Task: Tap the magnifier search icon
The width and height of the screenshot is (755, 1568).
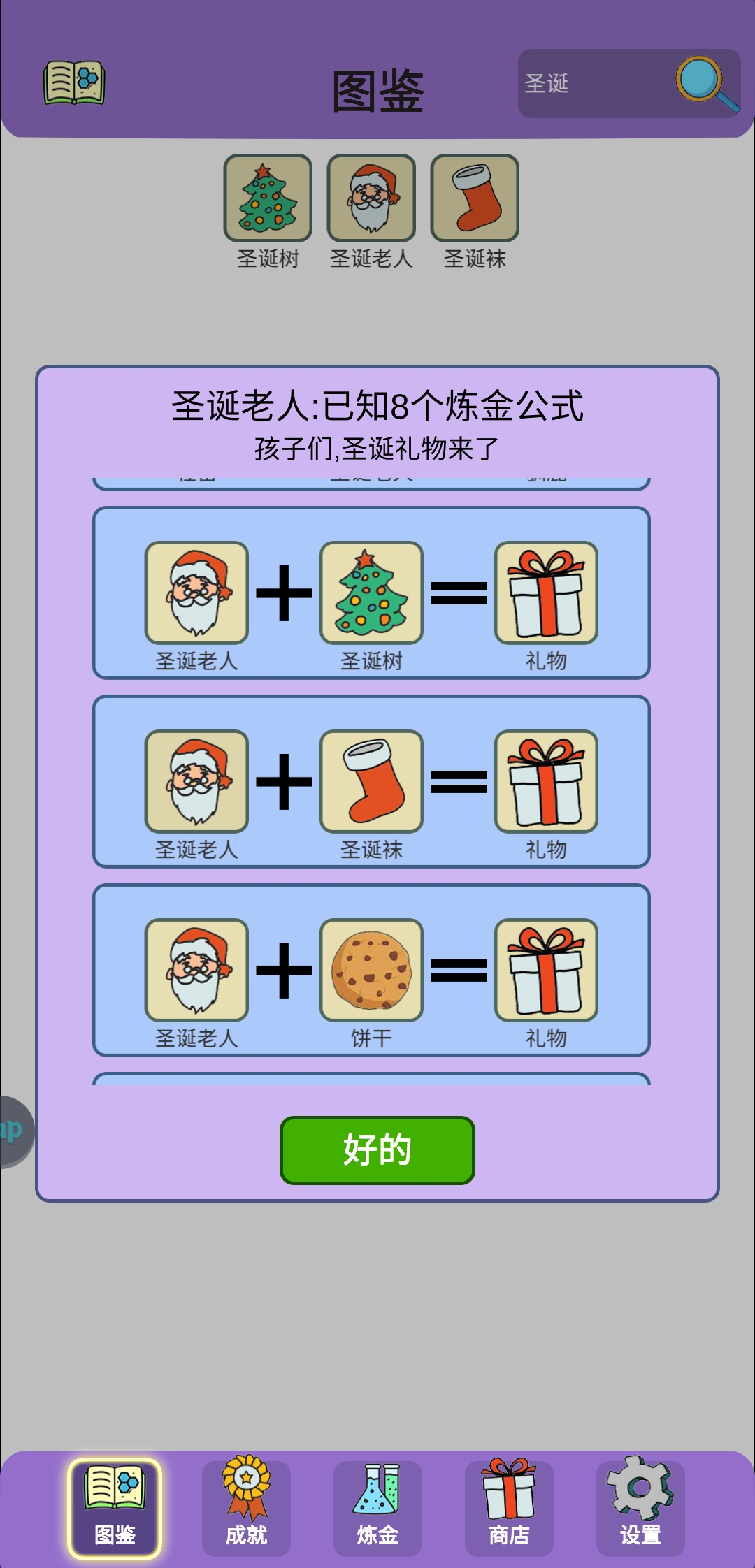Action: pyautogui.click(x=706, y=84)
